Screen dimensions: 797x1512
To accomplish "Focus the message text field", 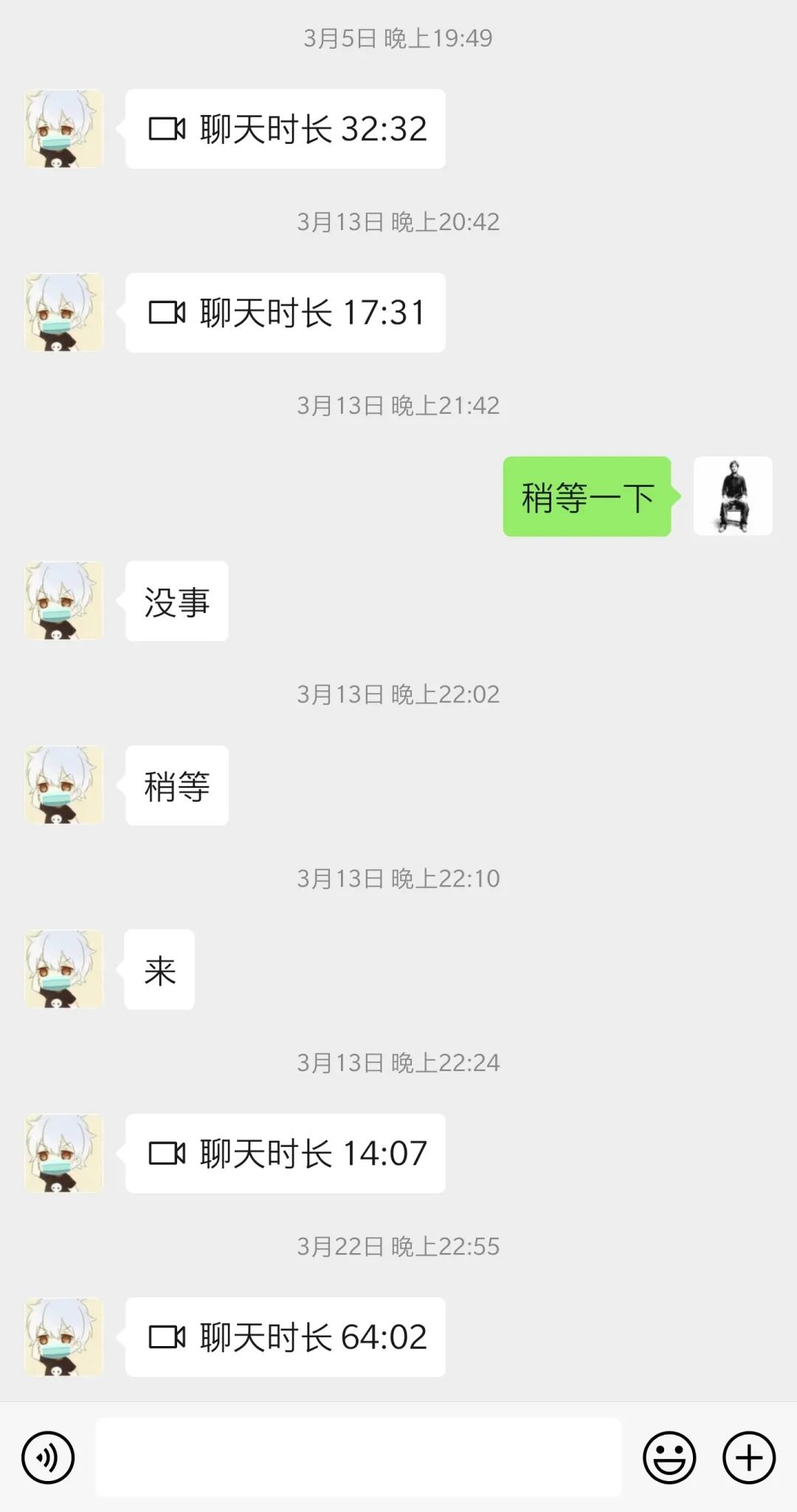I will (358, 1457).
